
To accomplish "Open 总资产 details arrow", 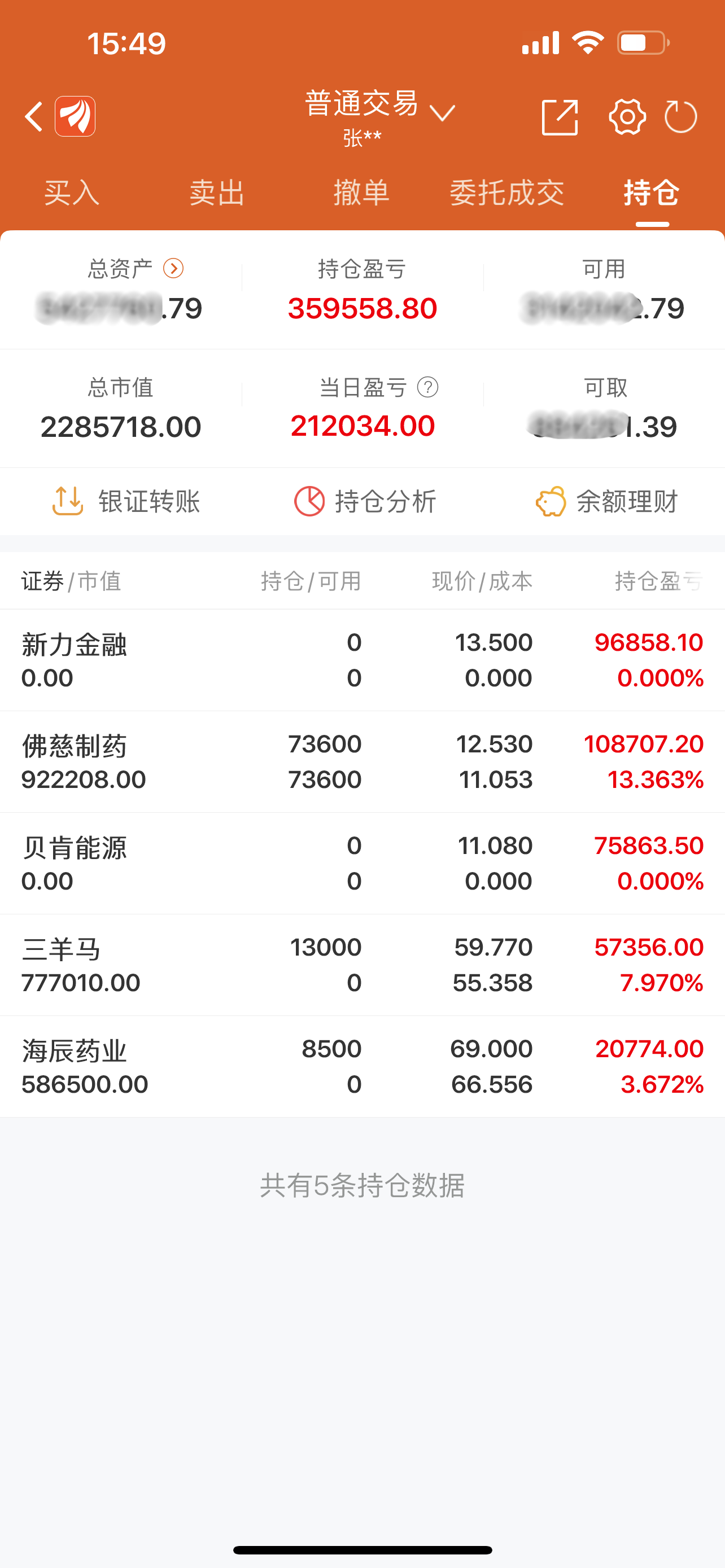I will tap(173, 269).
